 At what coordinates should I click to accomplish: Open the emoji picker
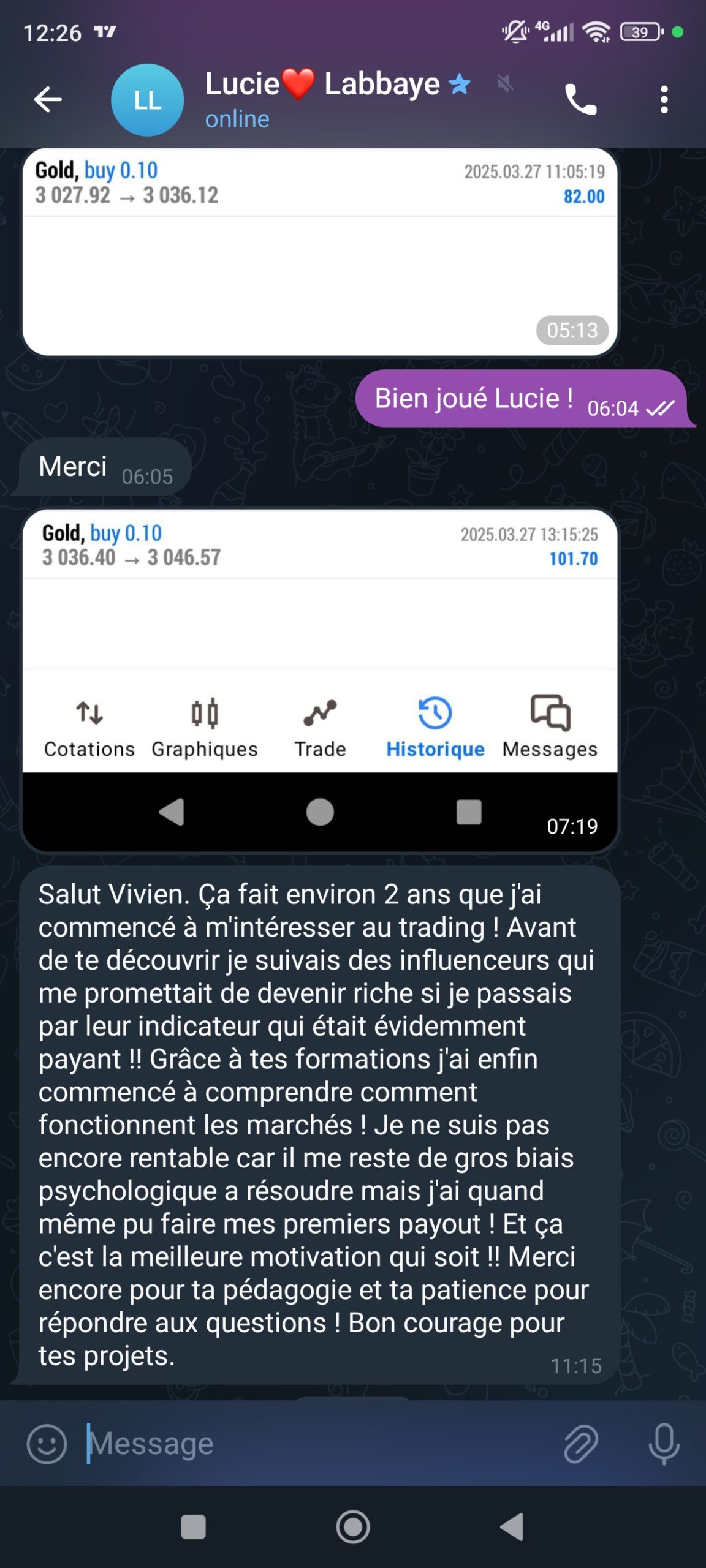point(47,1444)
